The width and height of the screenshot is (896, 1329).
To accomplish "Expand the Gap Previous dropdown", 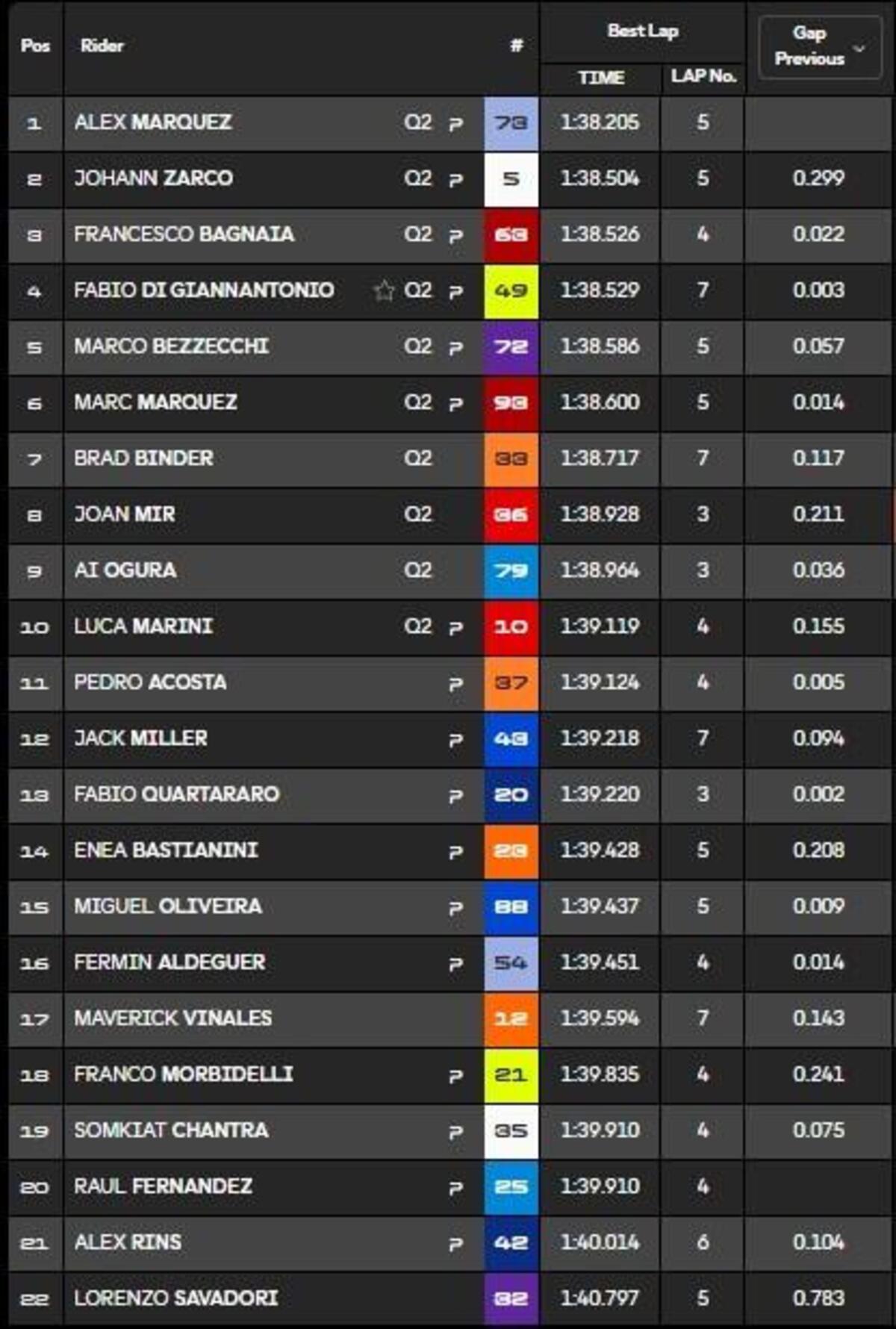I will tap(820, 46).
